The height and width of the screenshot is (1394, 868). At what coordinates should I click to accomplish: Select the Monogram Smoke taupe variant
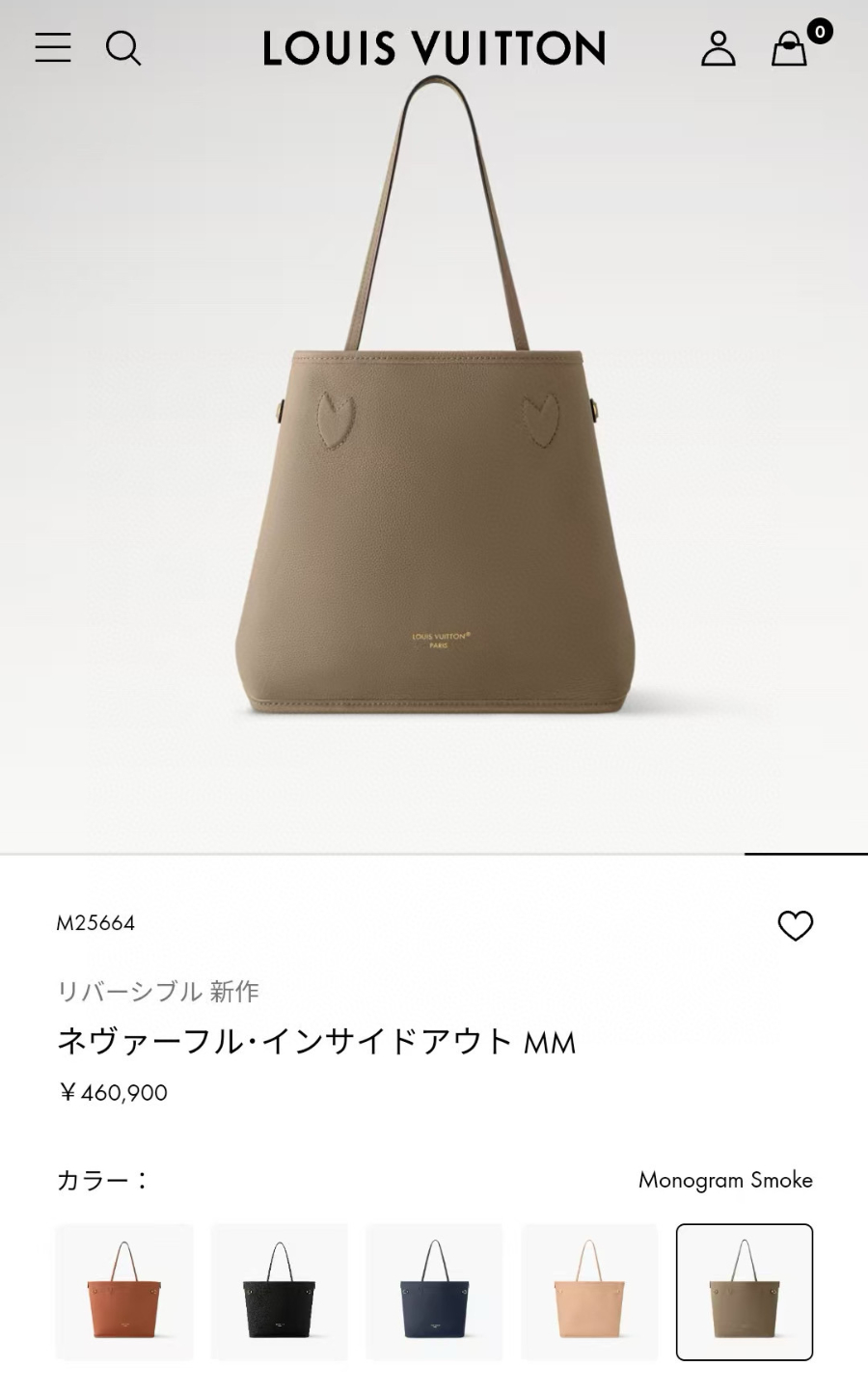point(744,1291)
